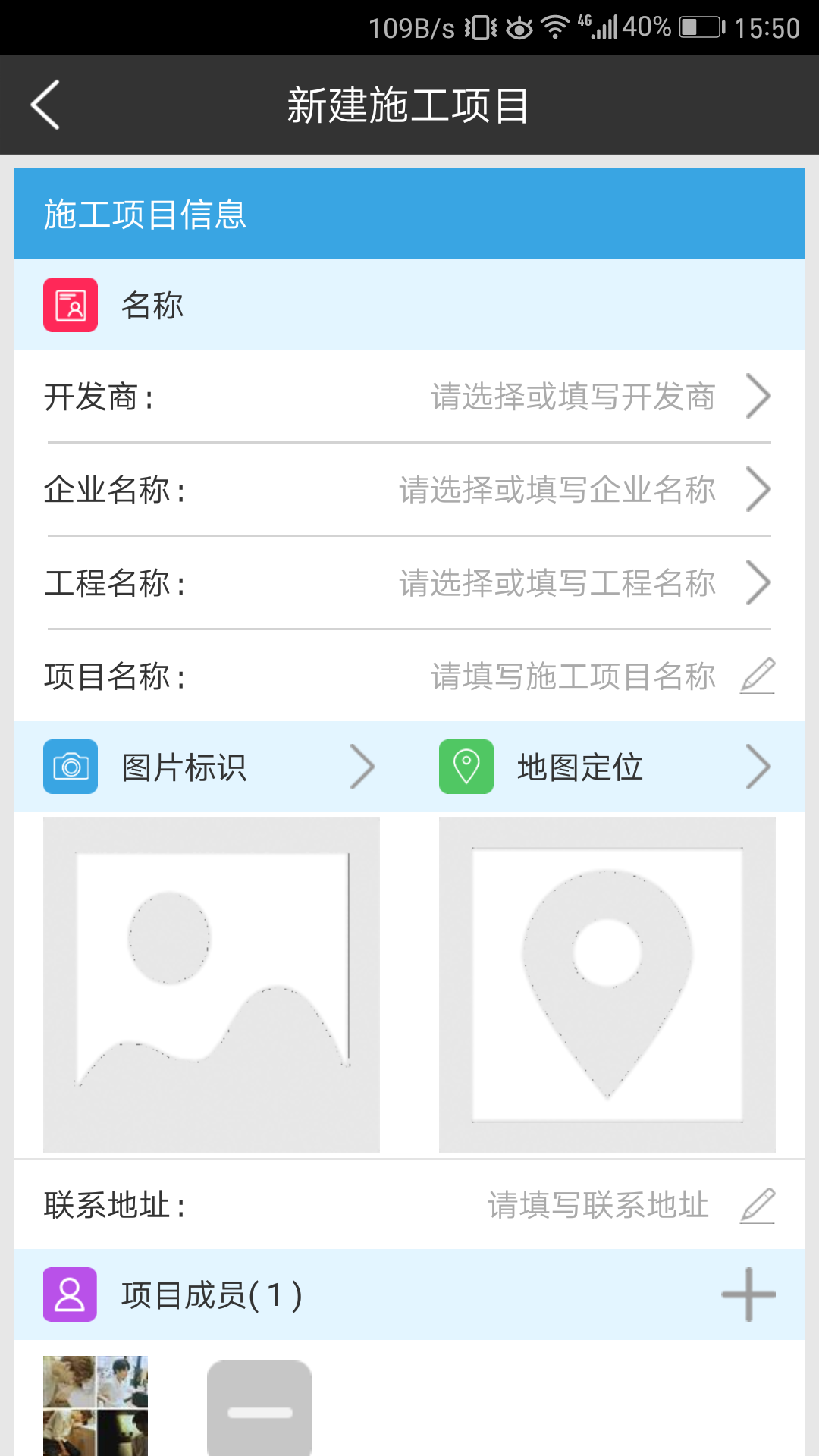Select the blue camera icon for 图片标识
Screen dimensions: 819x1456
(70, 767)
